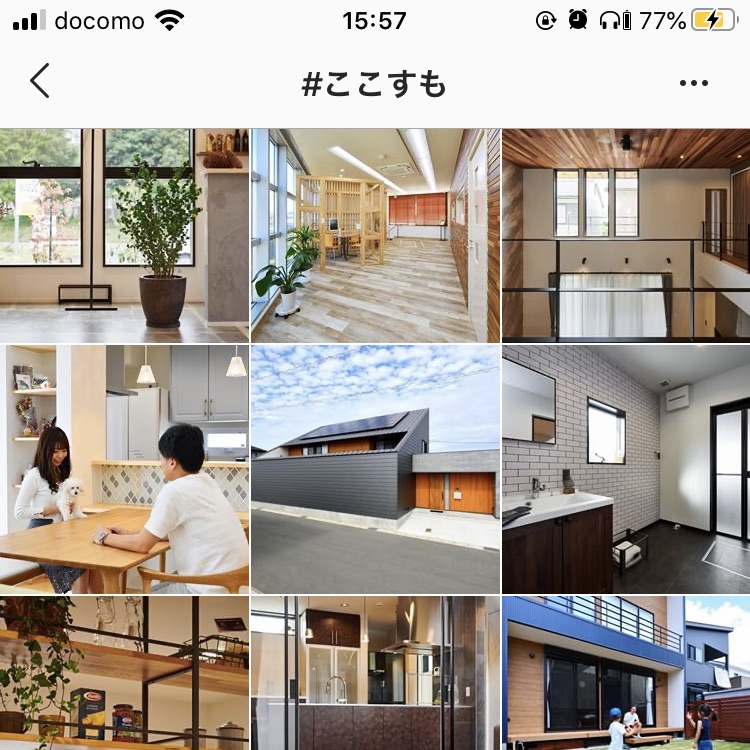Open the three-dot overflow menu

coord(693,83)
